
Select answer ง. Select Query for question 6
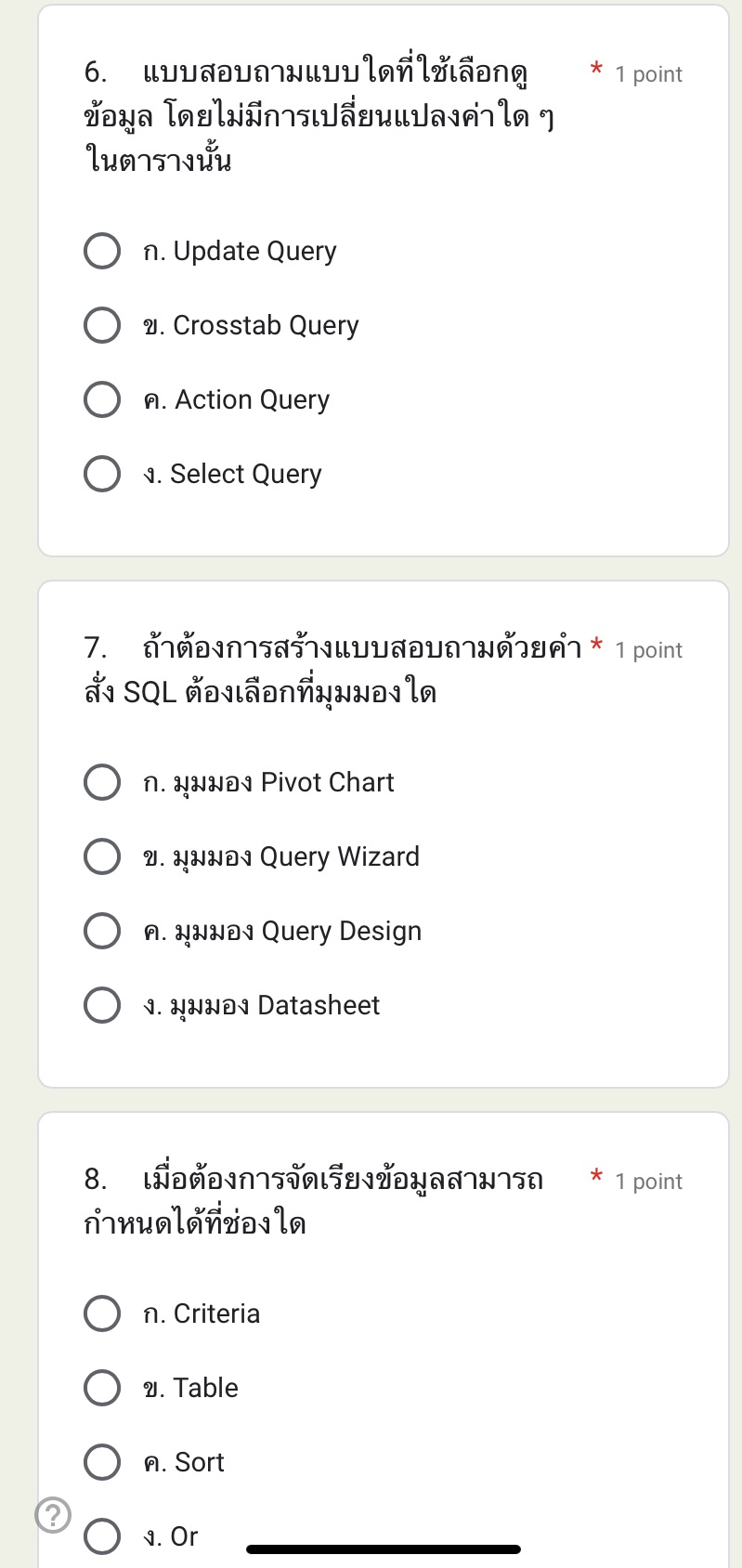click(102, 474)
